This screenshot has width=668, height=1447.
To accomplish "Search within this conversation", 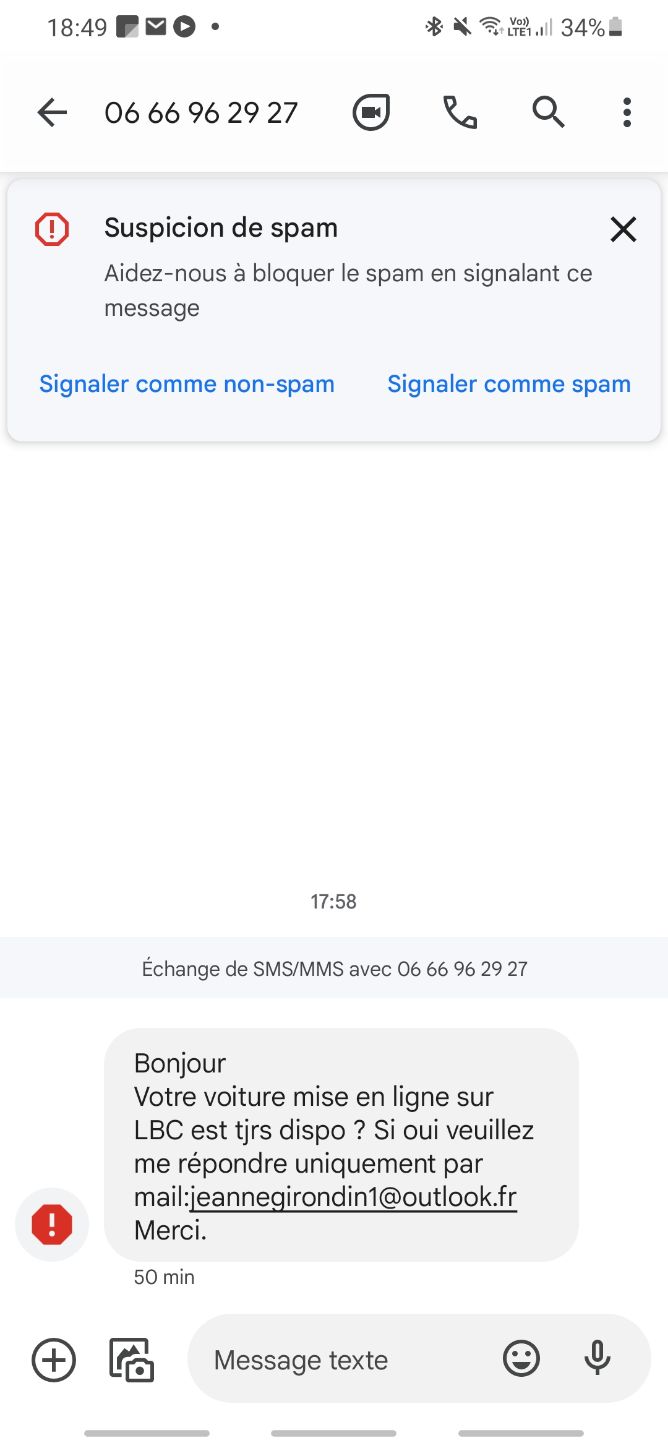I will tap(548, 113).
